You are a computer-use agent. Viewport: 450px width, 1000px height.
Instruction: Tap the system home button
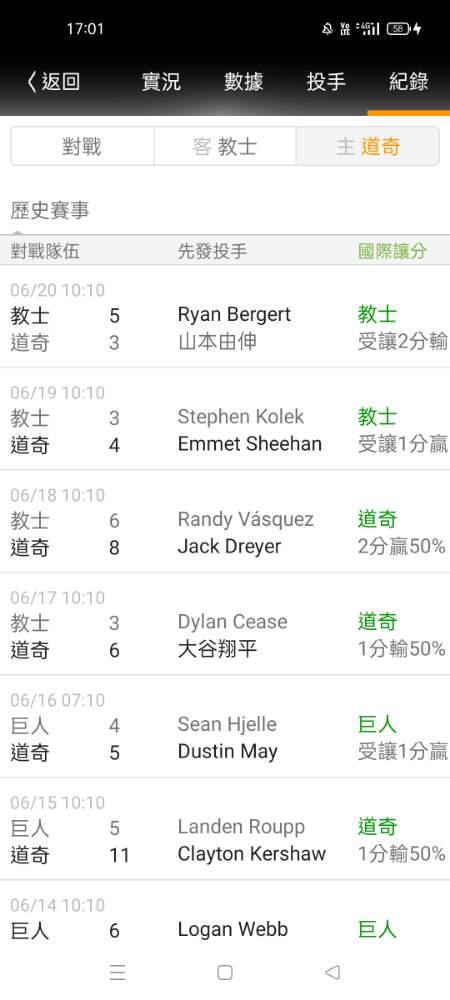pyautogui.click(x=225, y=972)
